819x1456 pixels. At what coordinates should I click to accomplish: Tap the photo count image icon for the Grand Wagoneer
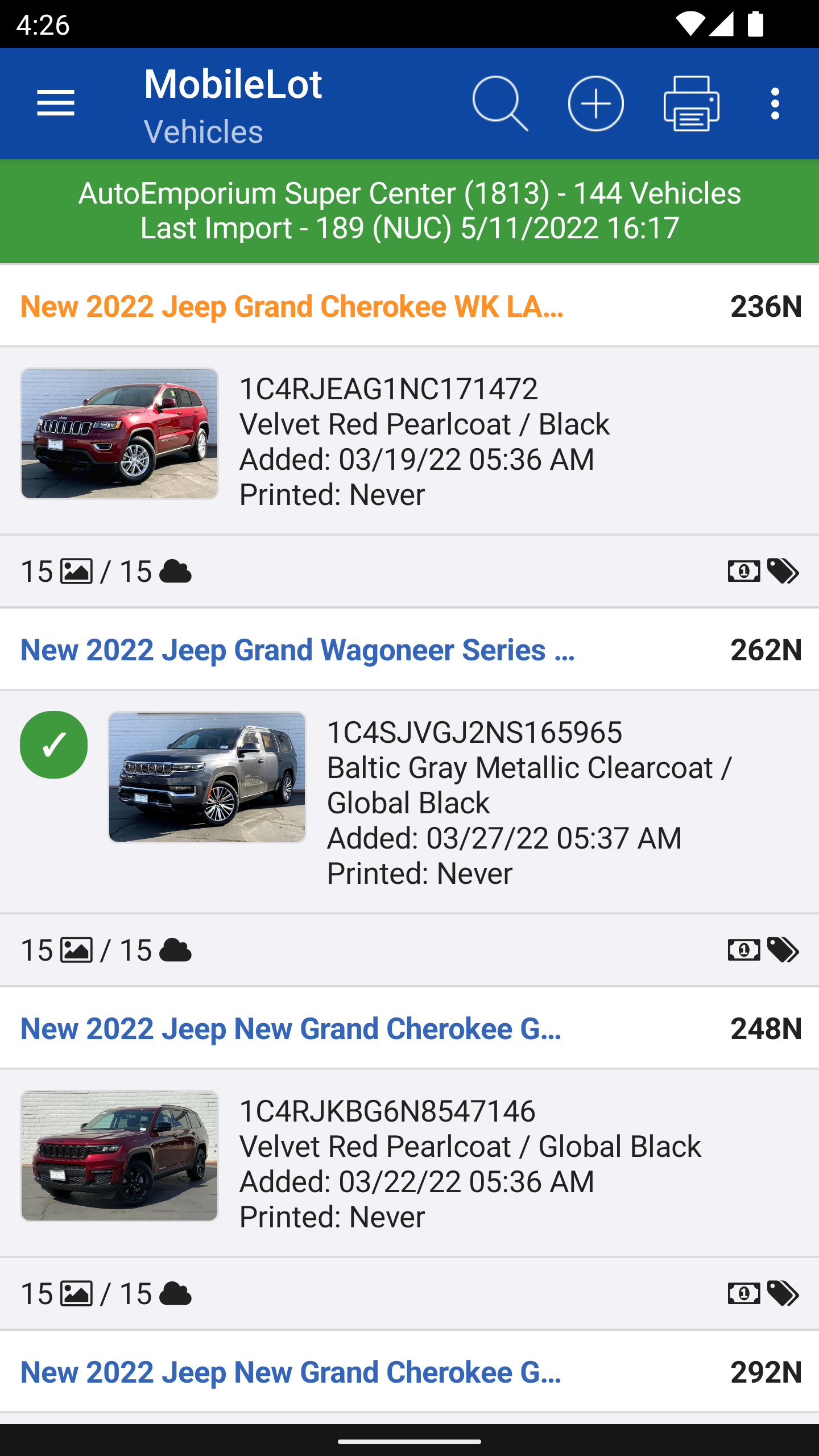[x=75, y=949]
